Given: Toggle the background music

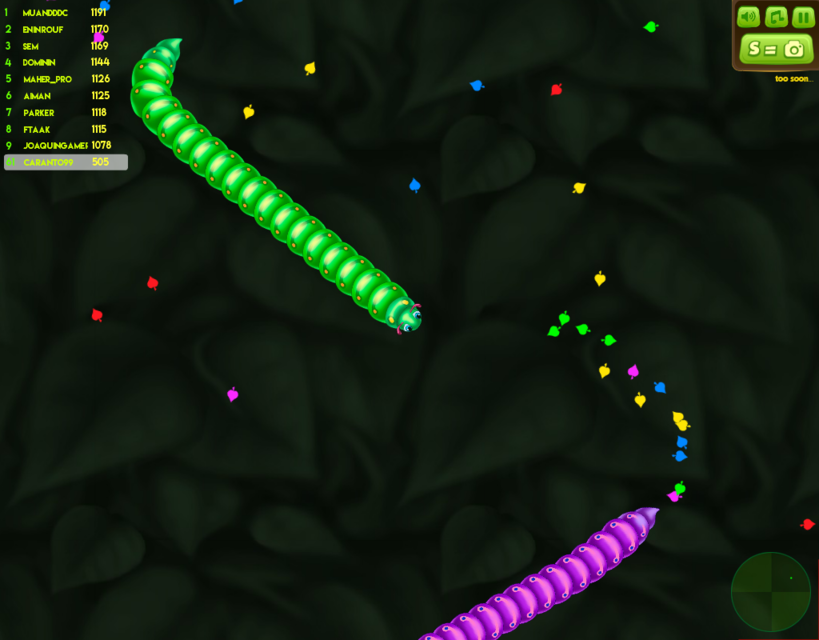Looking at the screenshot, I should (776, 17).
